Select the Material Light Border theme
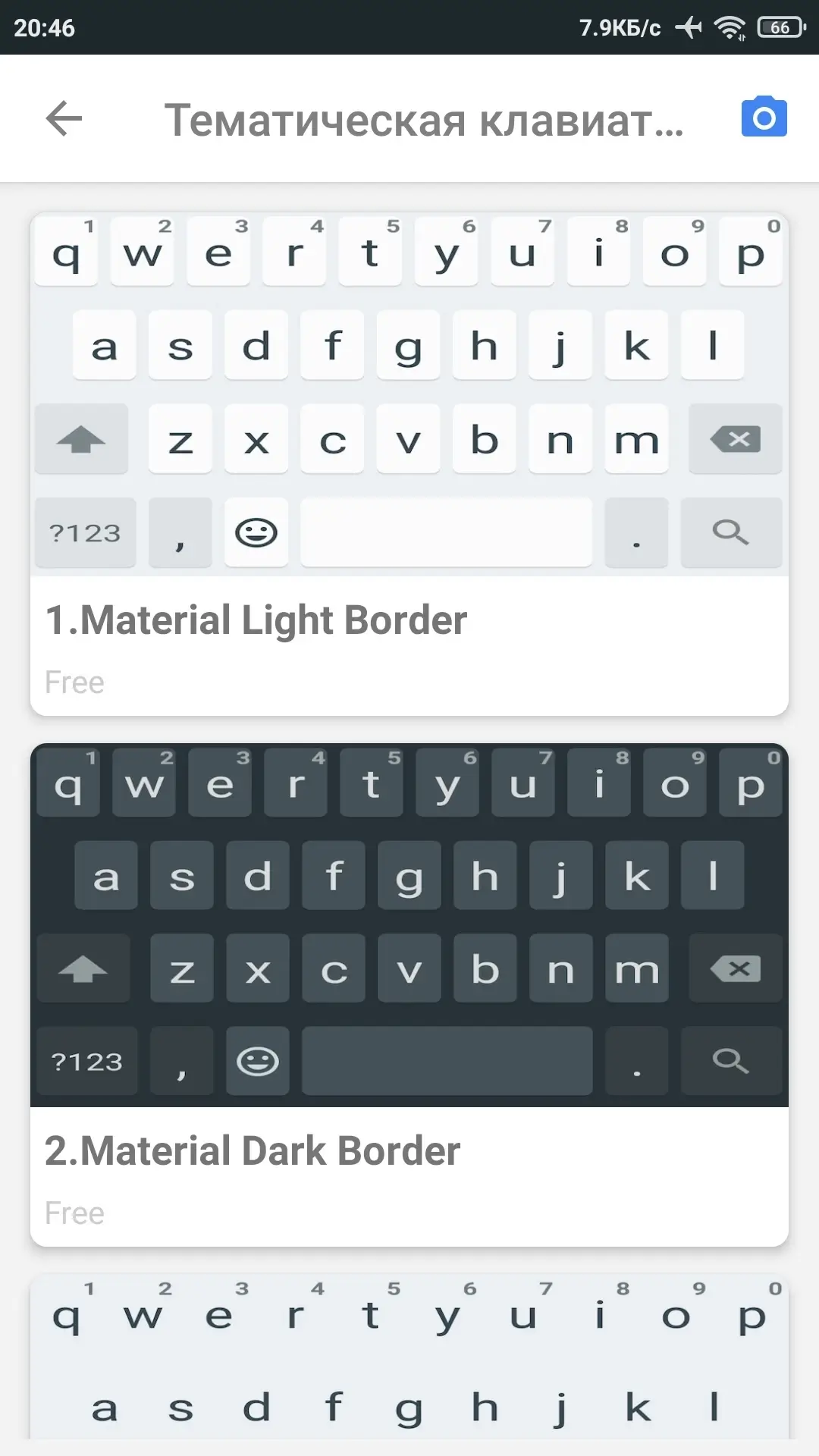Screen dimensions: 819x1456 coord(409,464)
